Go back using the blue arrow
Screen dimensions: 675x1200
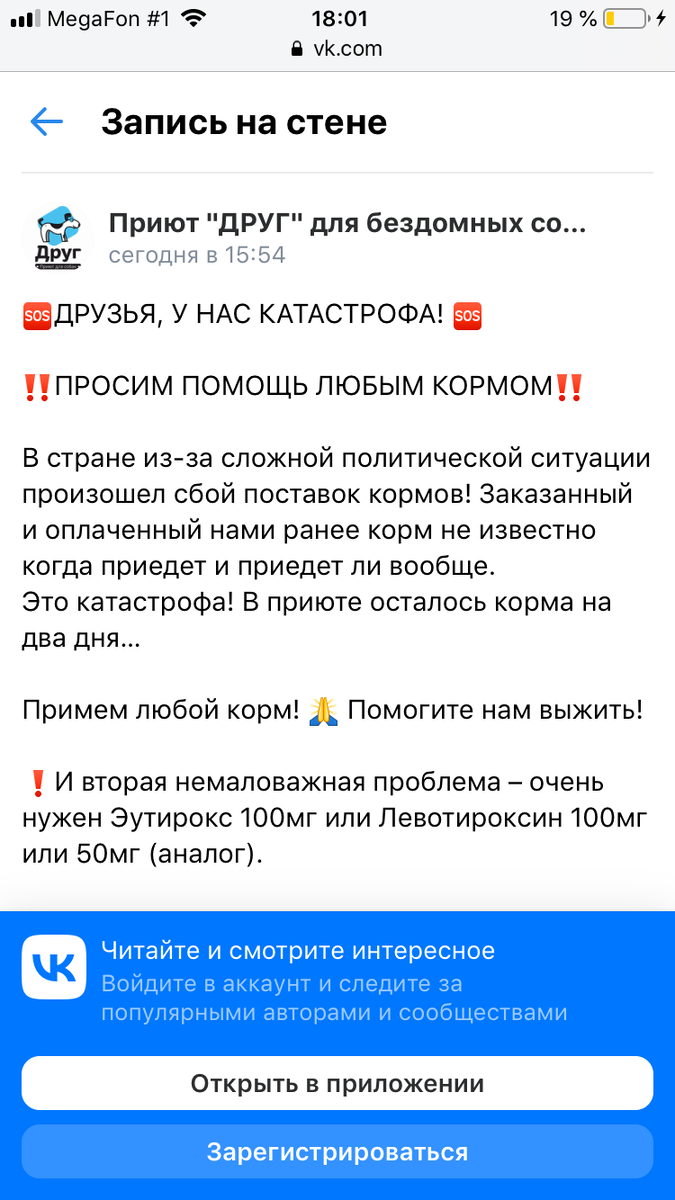pos(47,122)
